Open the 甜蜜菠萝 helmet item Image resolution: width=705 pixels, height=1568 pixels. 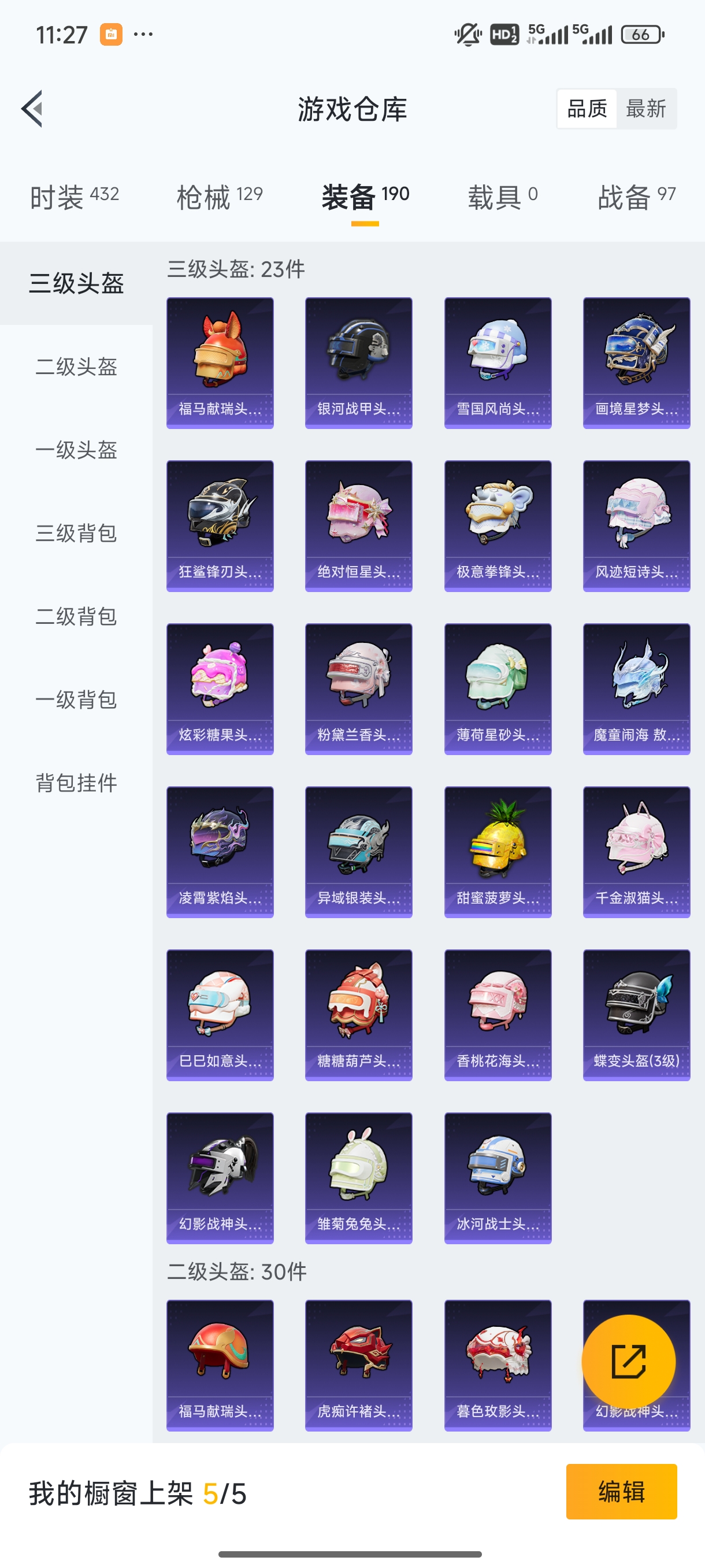click(x=498, y=852)
